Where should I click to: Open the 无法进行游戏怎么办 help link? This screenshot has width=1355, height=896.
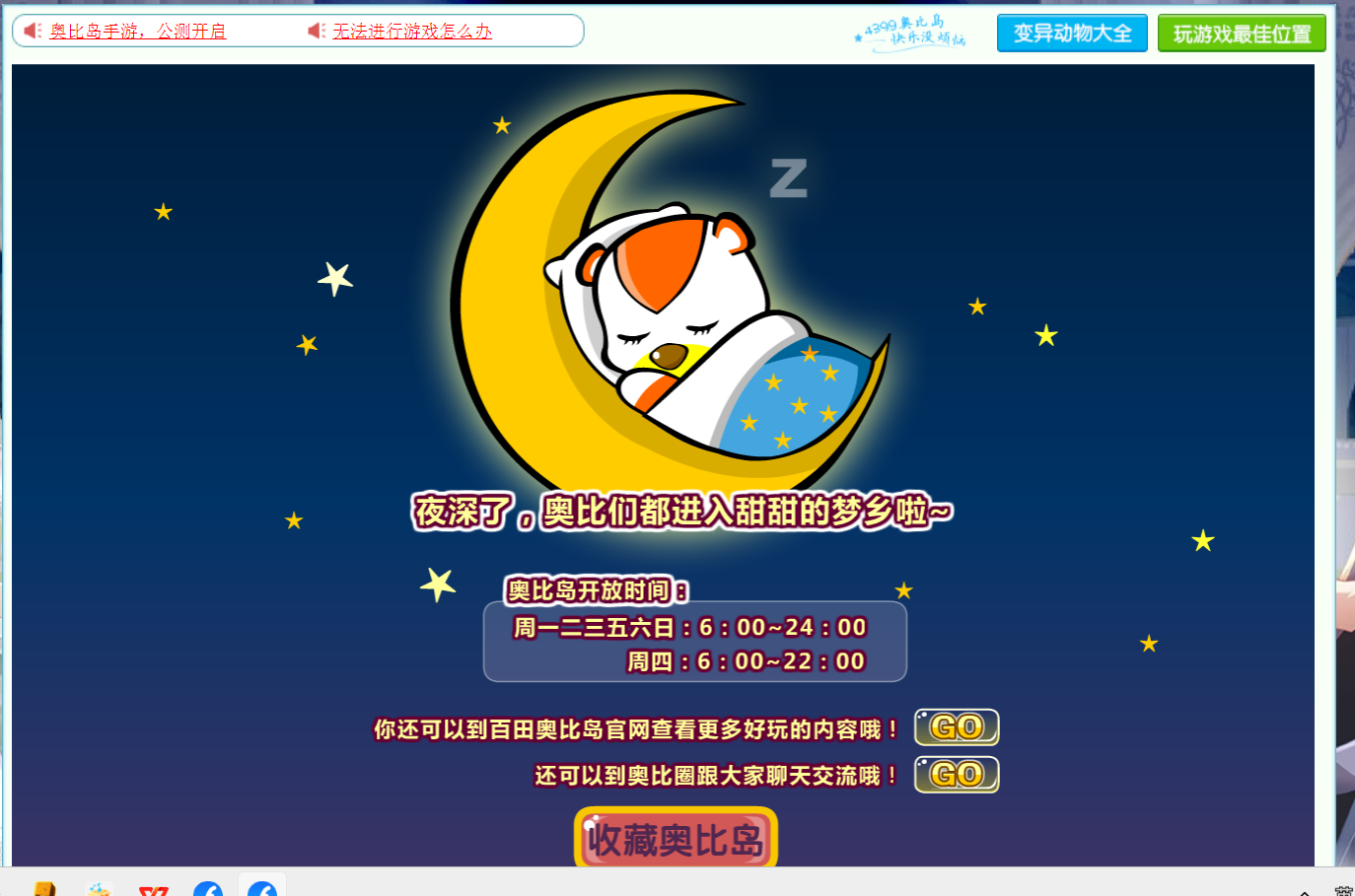(x=411, y=32)
